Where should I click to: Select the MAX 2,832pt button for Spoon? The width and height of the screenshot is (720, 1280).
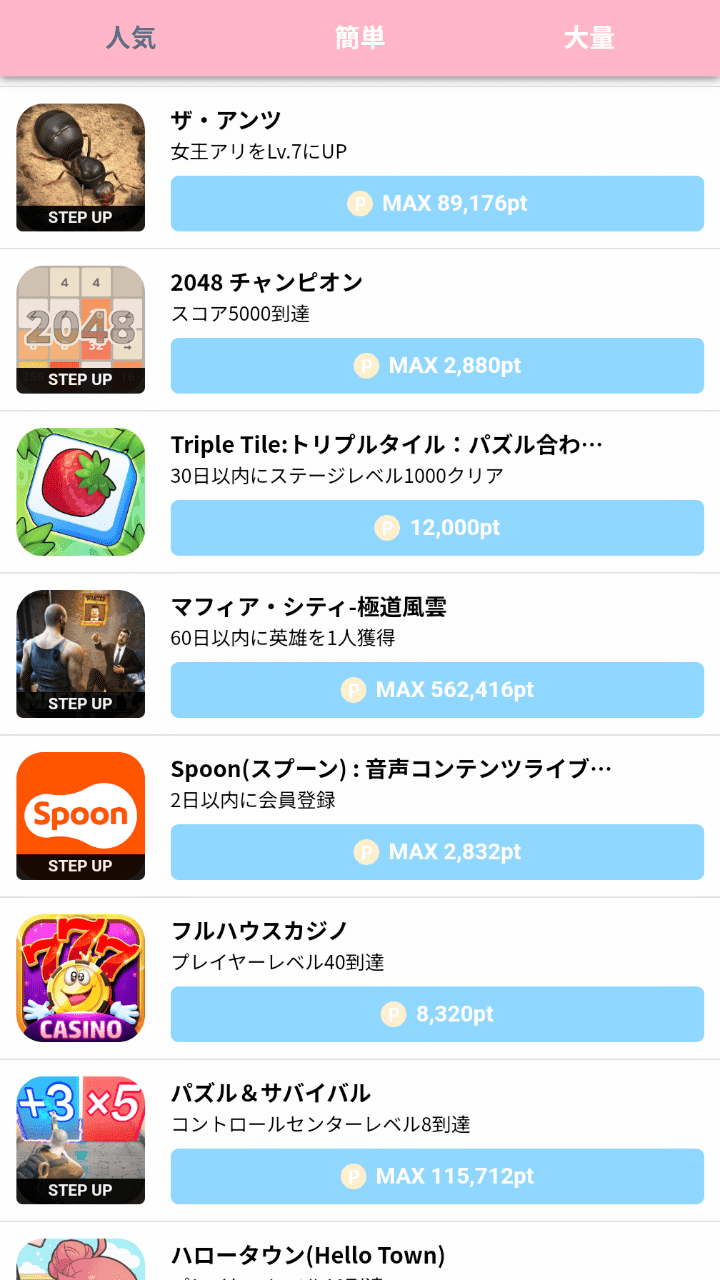tap(437, 852)
